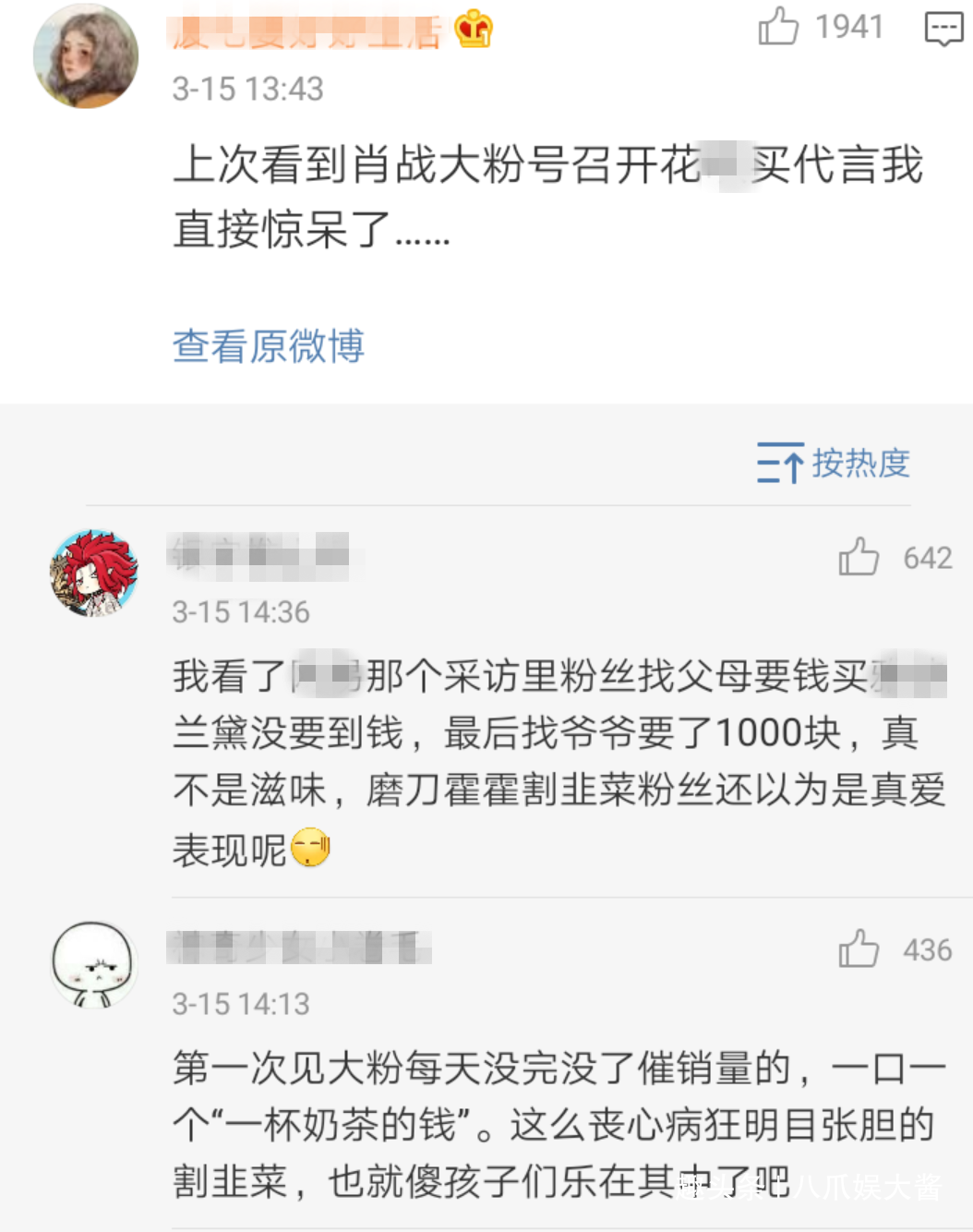
Task: Open the white cartoon avatar's profile
Action: click(93, 964)
